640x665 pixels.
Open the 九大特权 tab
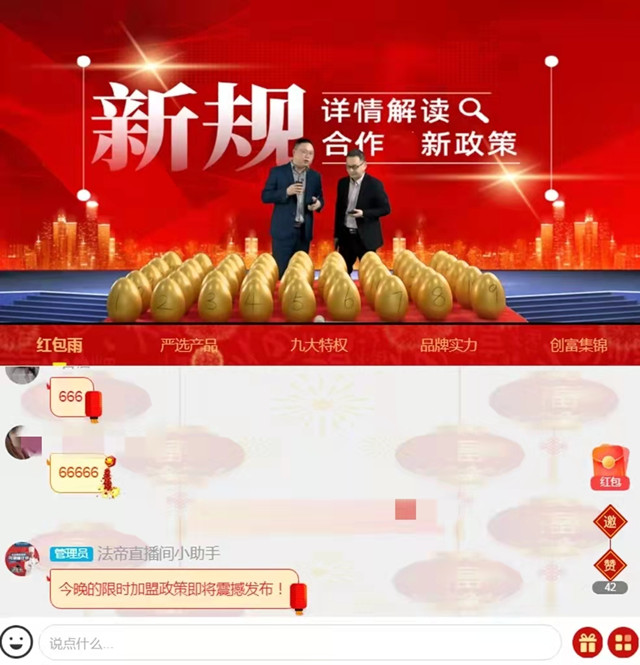(x=318, y=345)
